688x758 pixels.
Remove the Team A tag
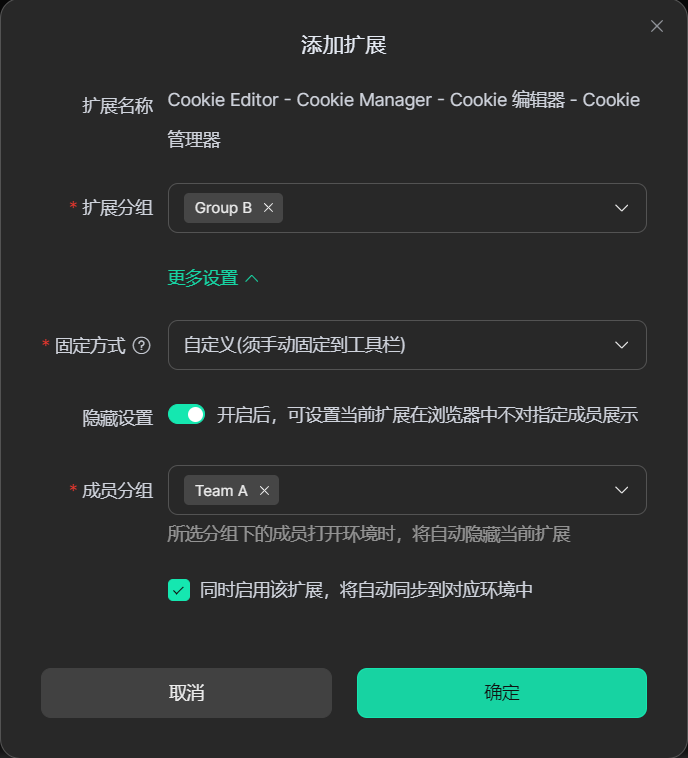pyautogui.click(x=264, y=490)
